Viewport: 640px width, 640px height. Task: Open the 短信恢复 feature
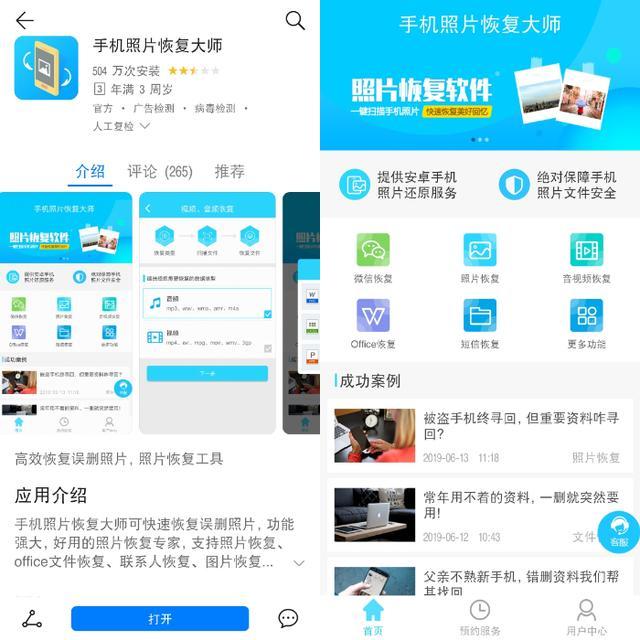[x=480, y=323]
